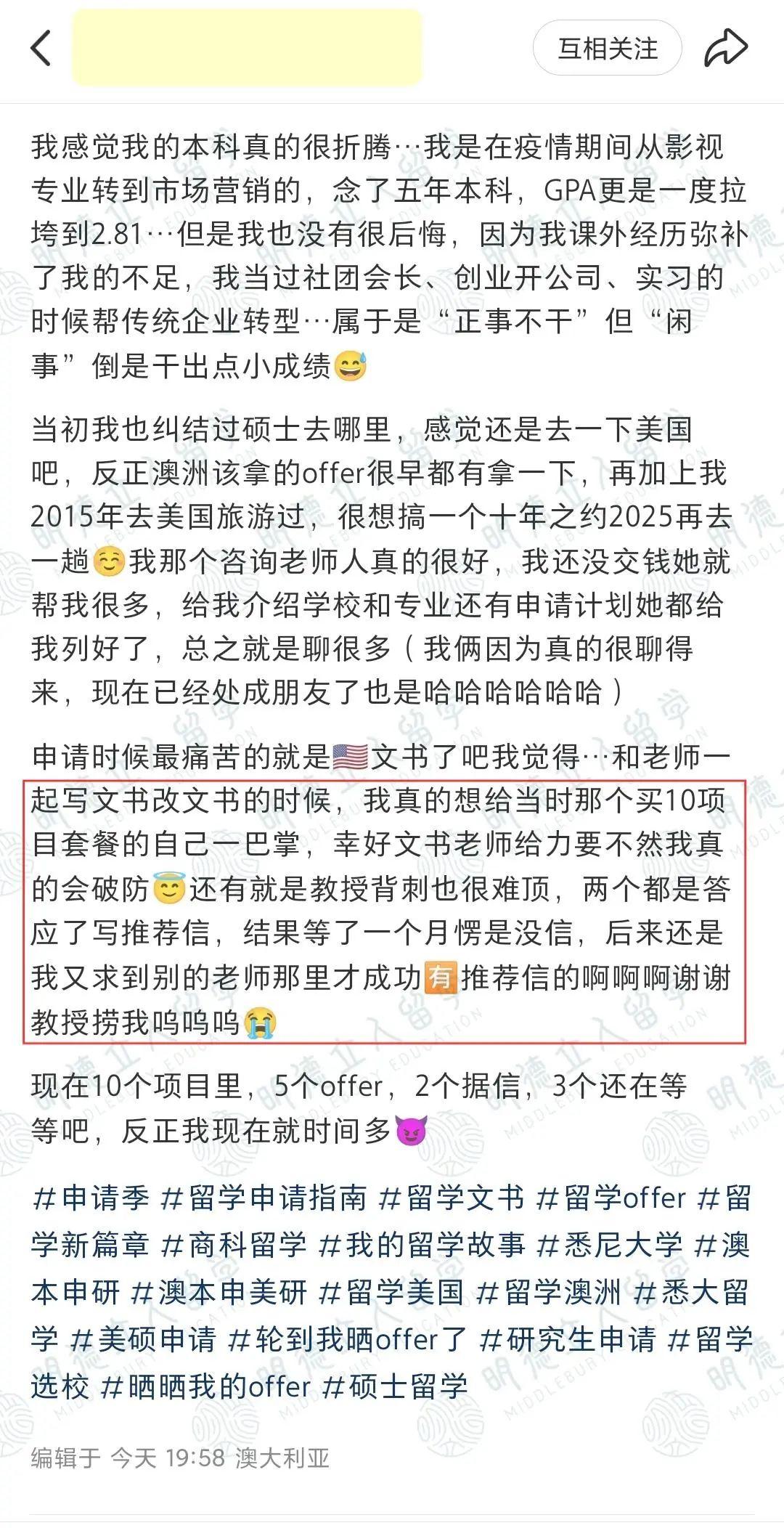Open the #硕士留学 hashtag
784x1528 pixels.
tap(395, 1386)
